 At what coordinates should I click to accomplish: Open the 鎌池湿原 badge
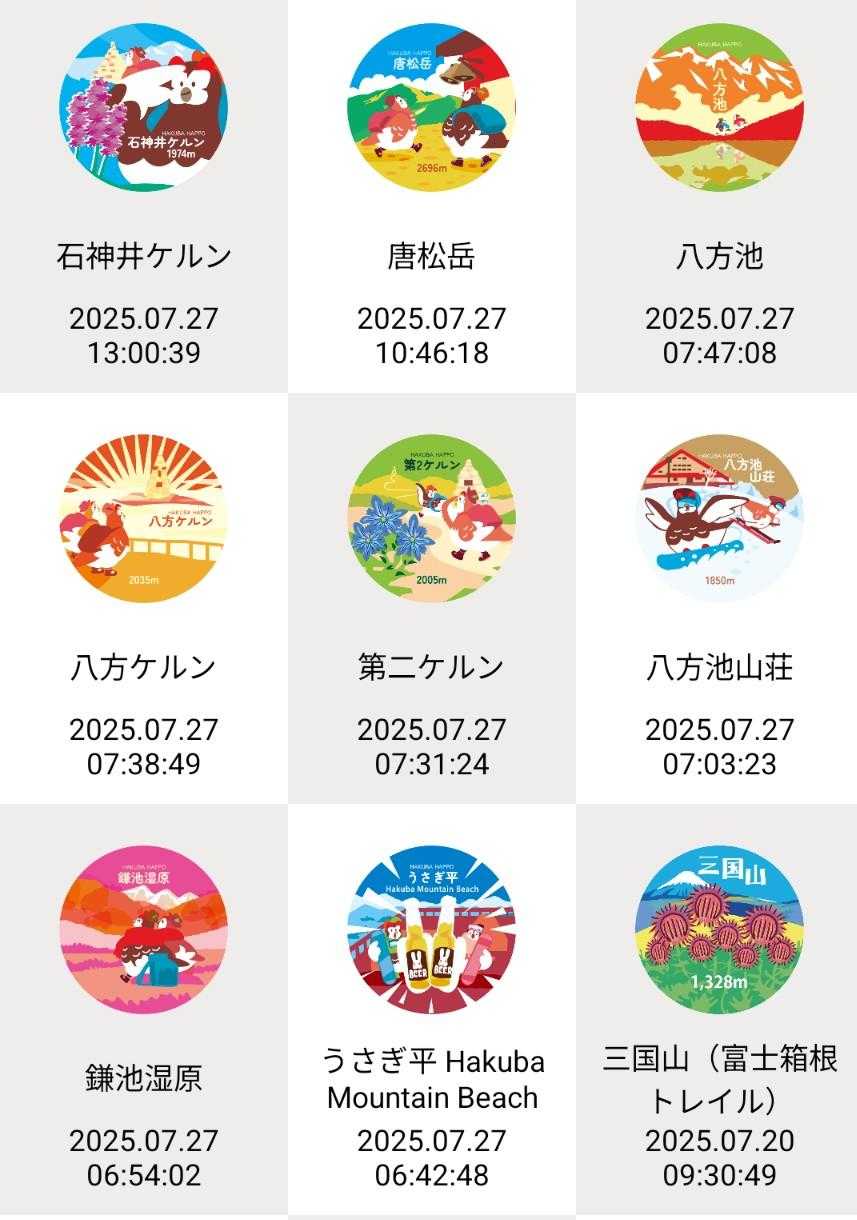click(x=144, y=929)
